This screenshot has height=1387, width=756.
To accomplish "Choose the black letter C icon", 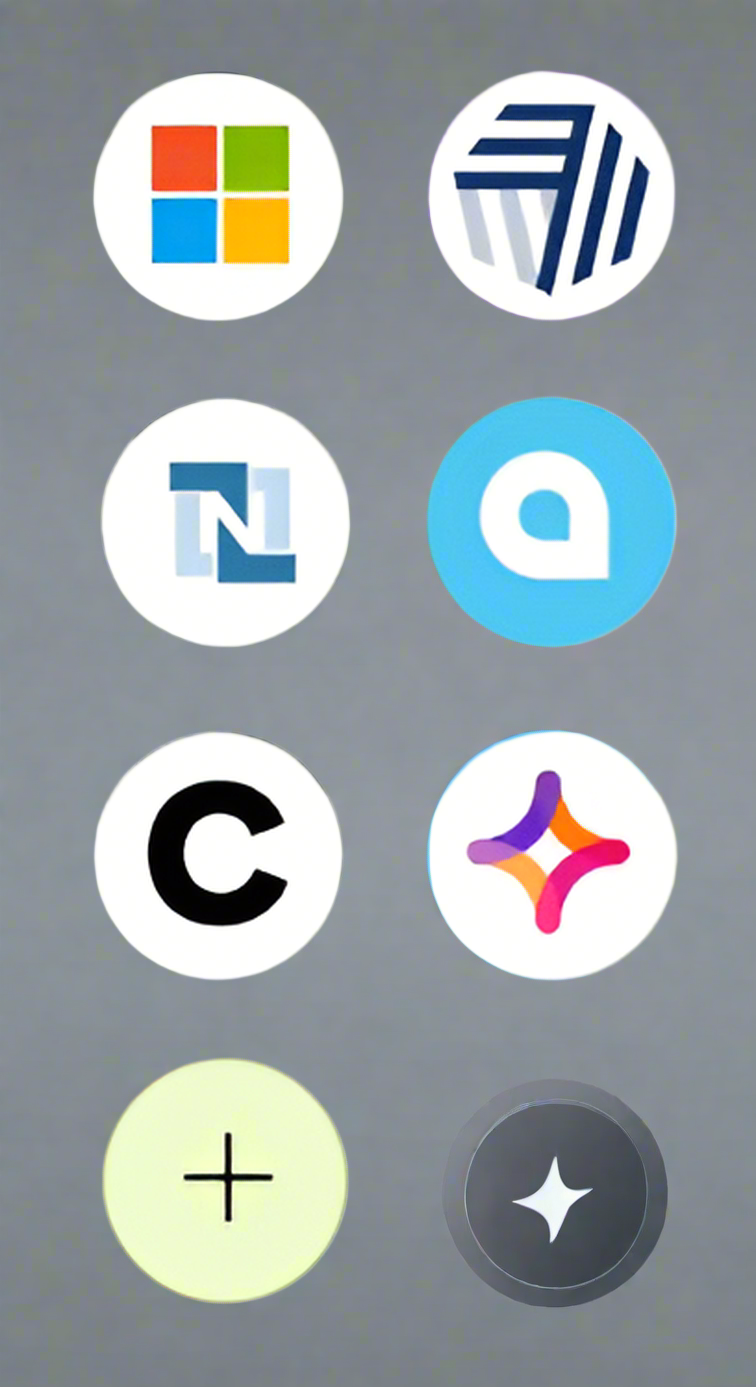I will pyautogui.click(x=219, y=854).
